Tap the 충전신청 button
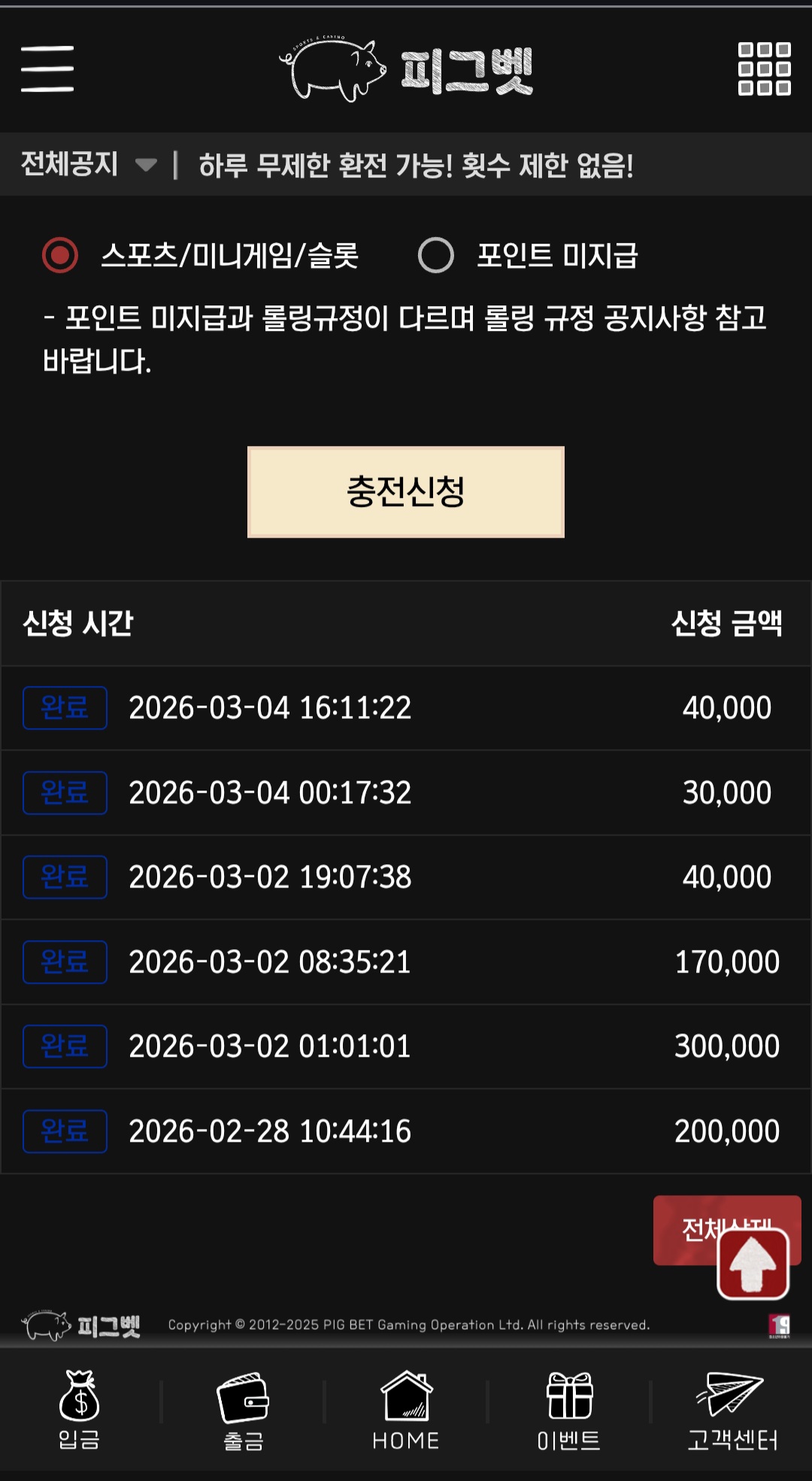Image resolution: width=812 pixels, height=1481 pixels. pos(406,492)
